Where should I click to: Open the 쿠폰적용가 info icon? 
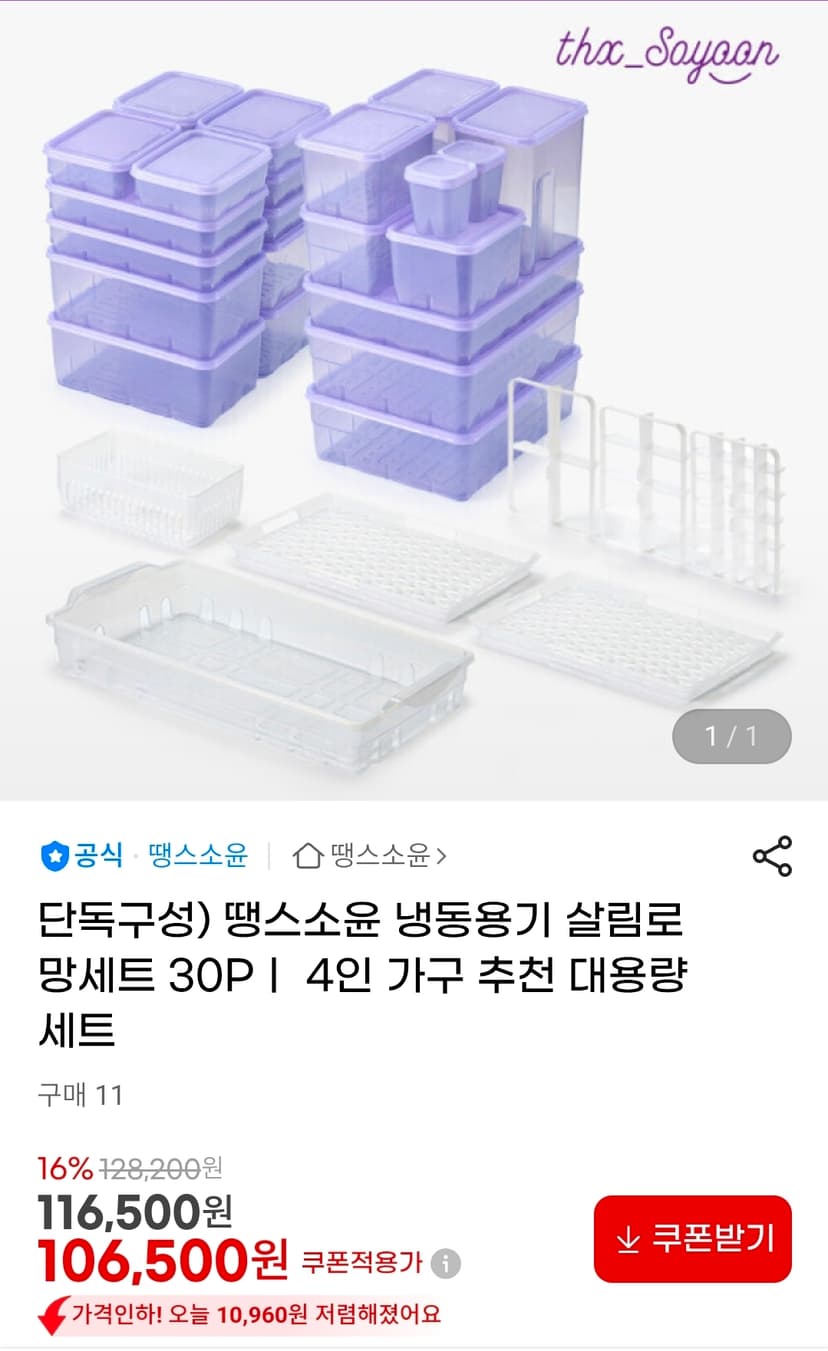tap(446, 1263)
